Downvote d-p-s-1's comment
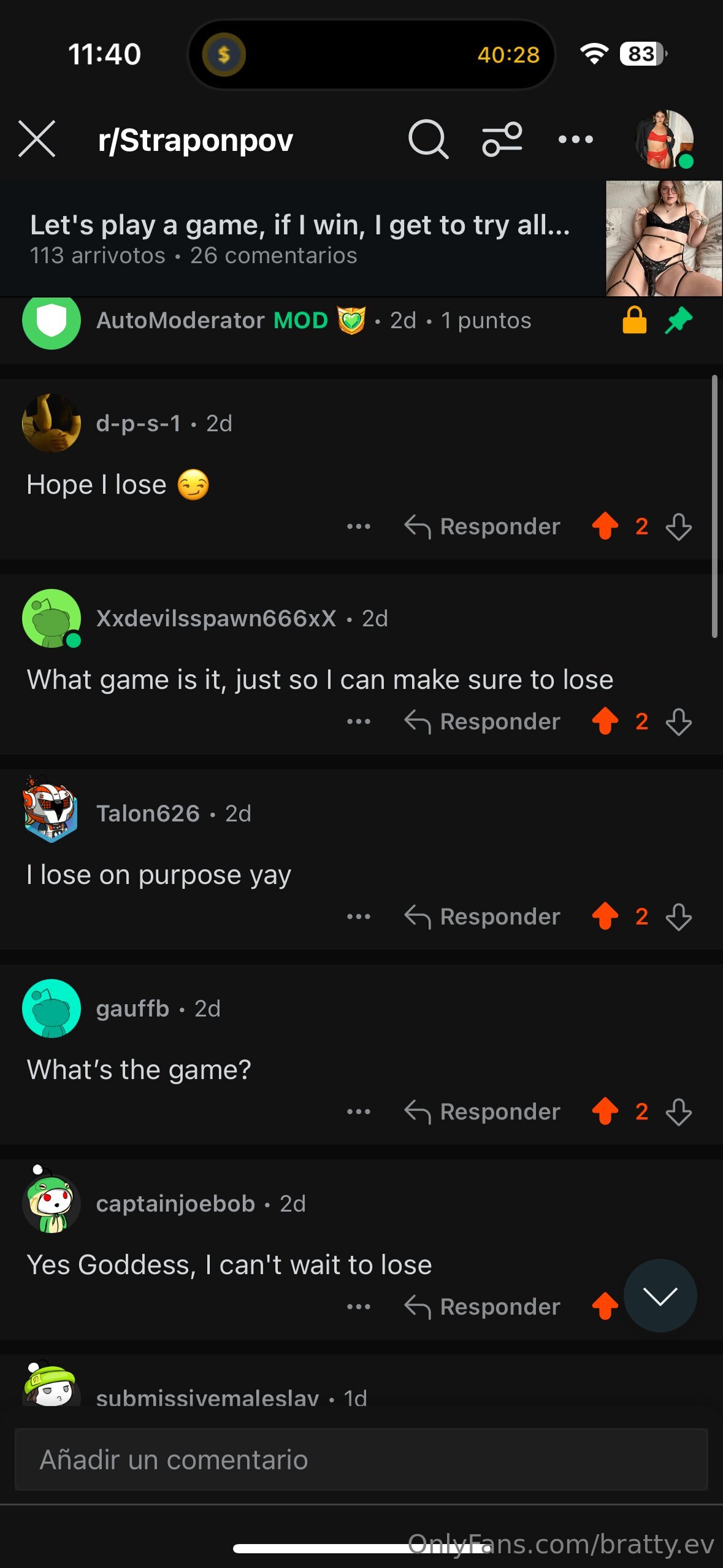The image size is (723, 1568). click(x=679, y=526)
